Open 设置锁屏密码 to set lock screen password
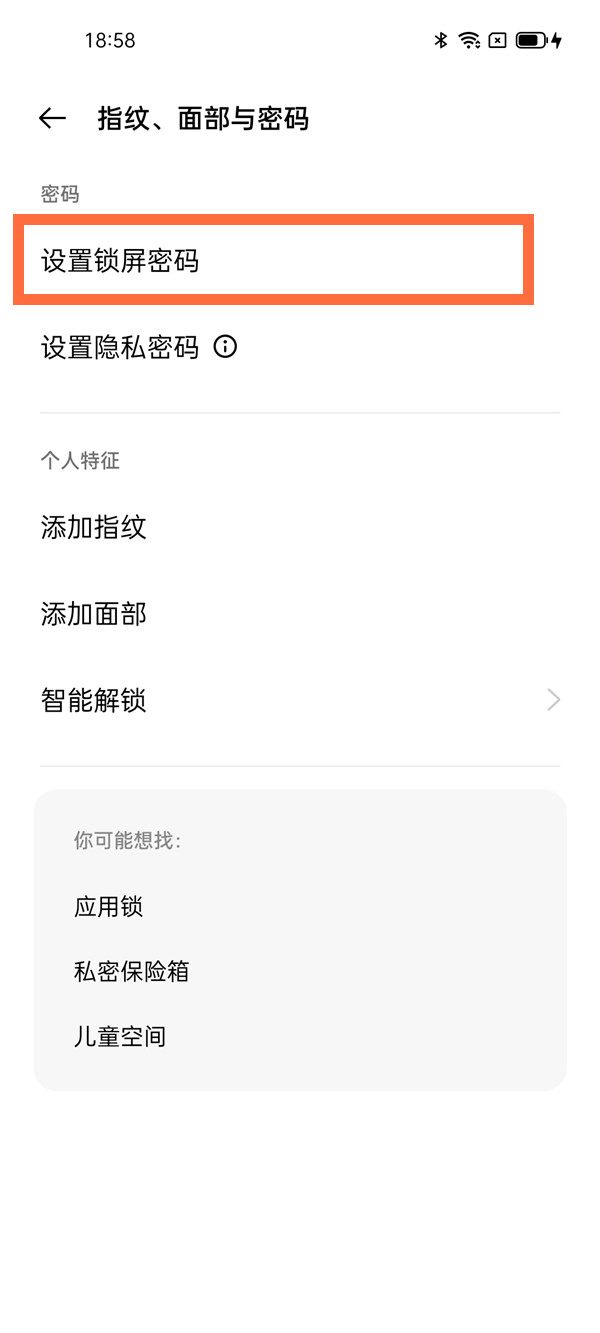The width and height of the screenshot is (600, 1333). point(272,261)
